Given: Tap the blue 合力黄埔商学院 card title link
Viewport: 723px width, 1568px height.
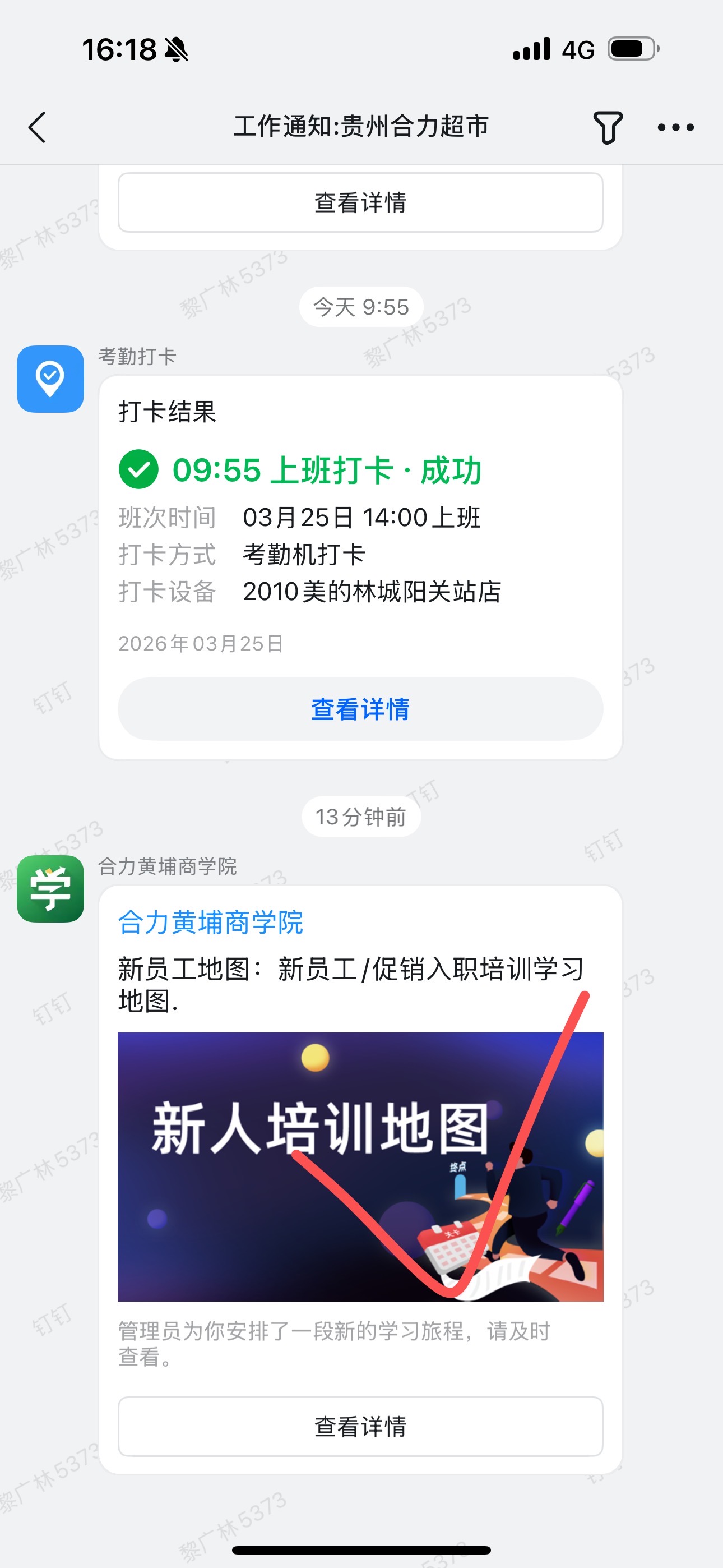Looking at the screenshot, I should pyautogui.click(x=211, y=922).
